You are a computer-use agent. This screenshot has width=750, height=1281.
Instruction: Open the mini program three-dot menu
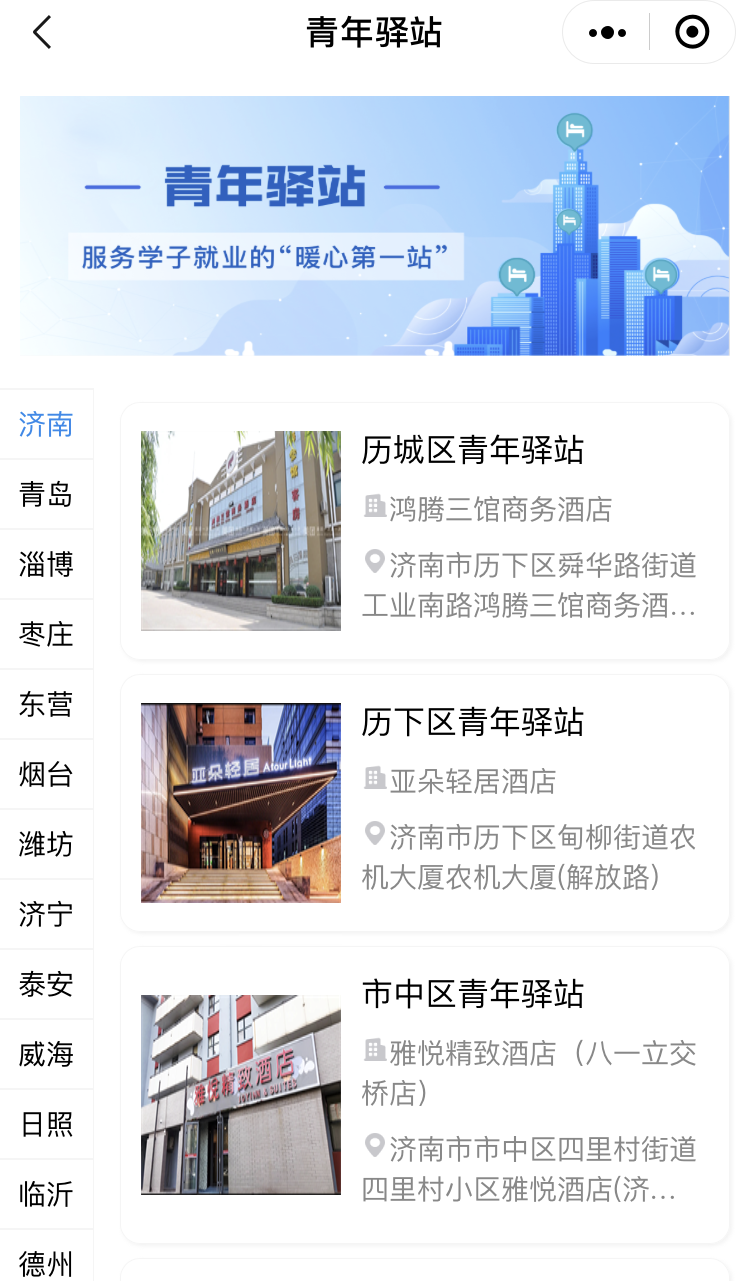[607, 33]
